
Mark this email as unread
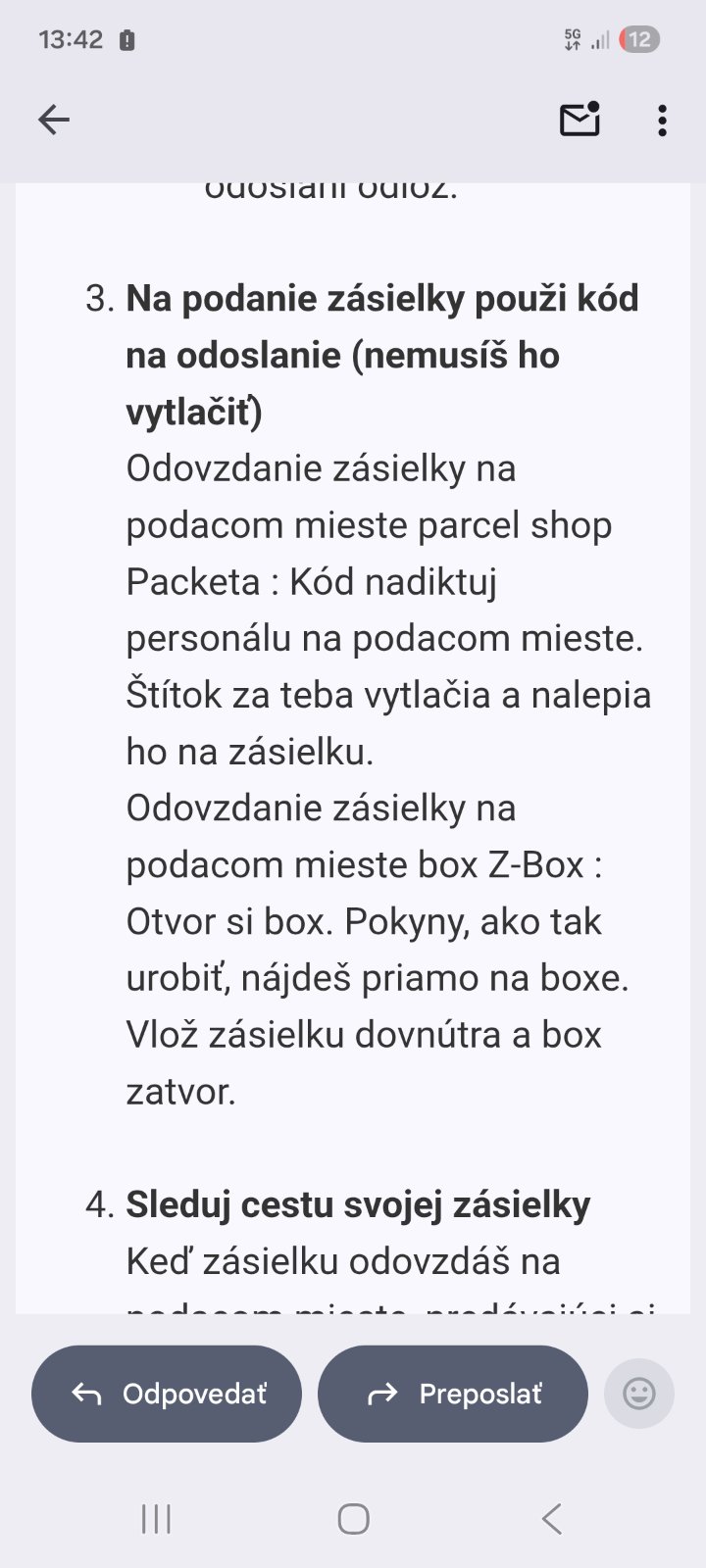tap(580, 120)
